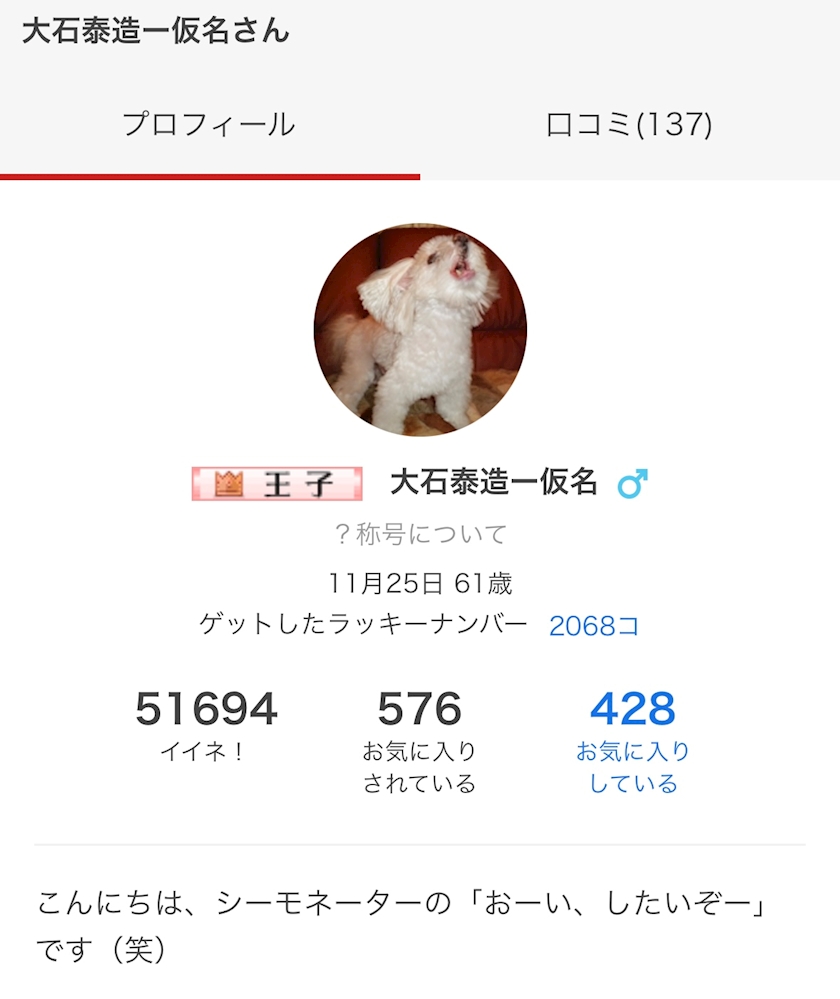Open the 2068コ lucky number link
This screenshot has height=999, width=840.
[x=593, y=626]
